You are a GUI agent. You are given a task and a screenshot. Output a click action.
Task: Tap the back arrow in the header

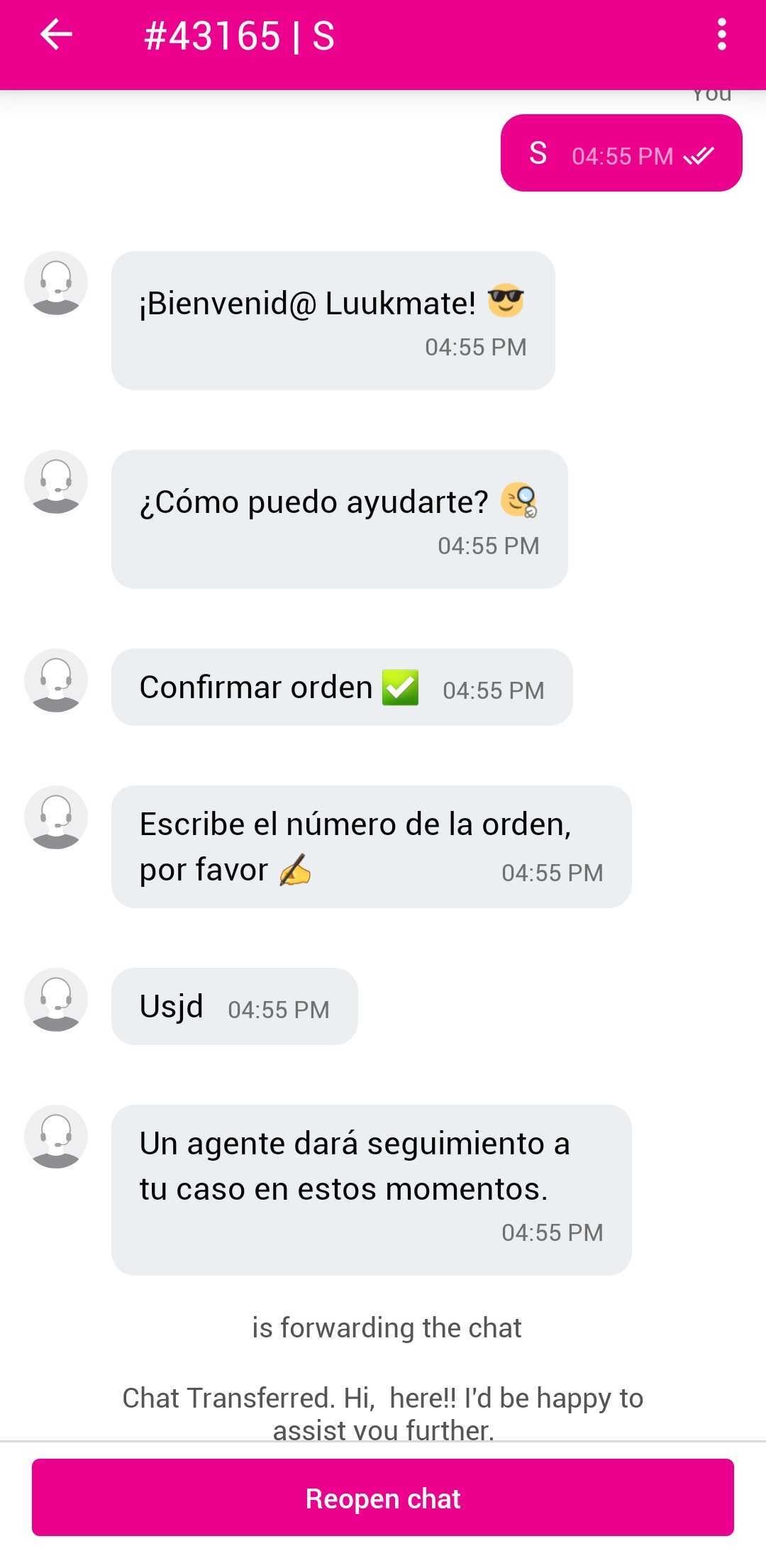pos(57,34)
